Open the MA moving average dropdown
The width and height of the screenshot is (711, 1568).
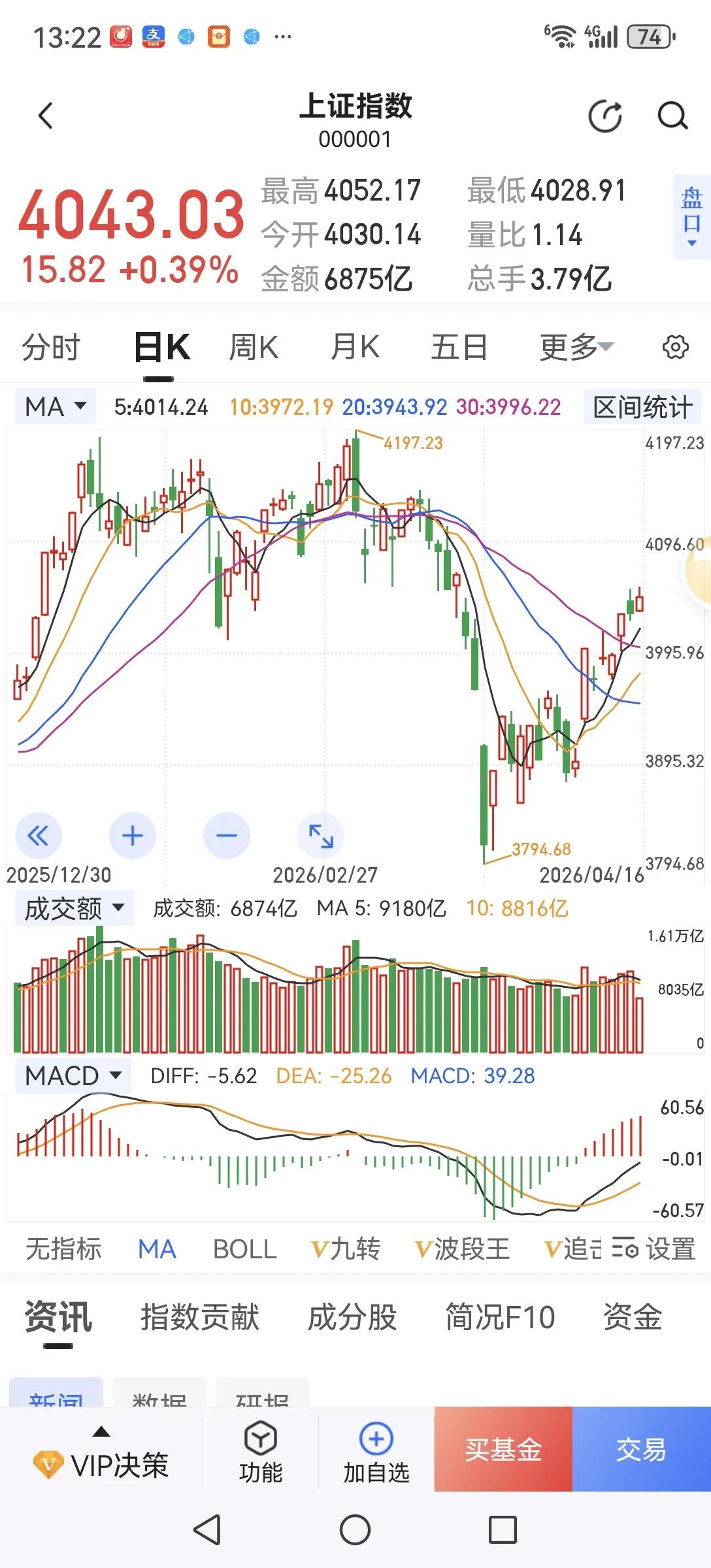55,406
